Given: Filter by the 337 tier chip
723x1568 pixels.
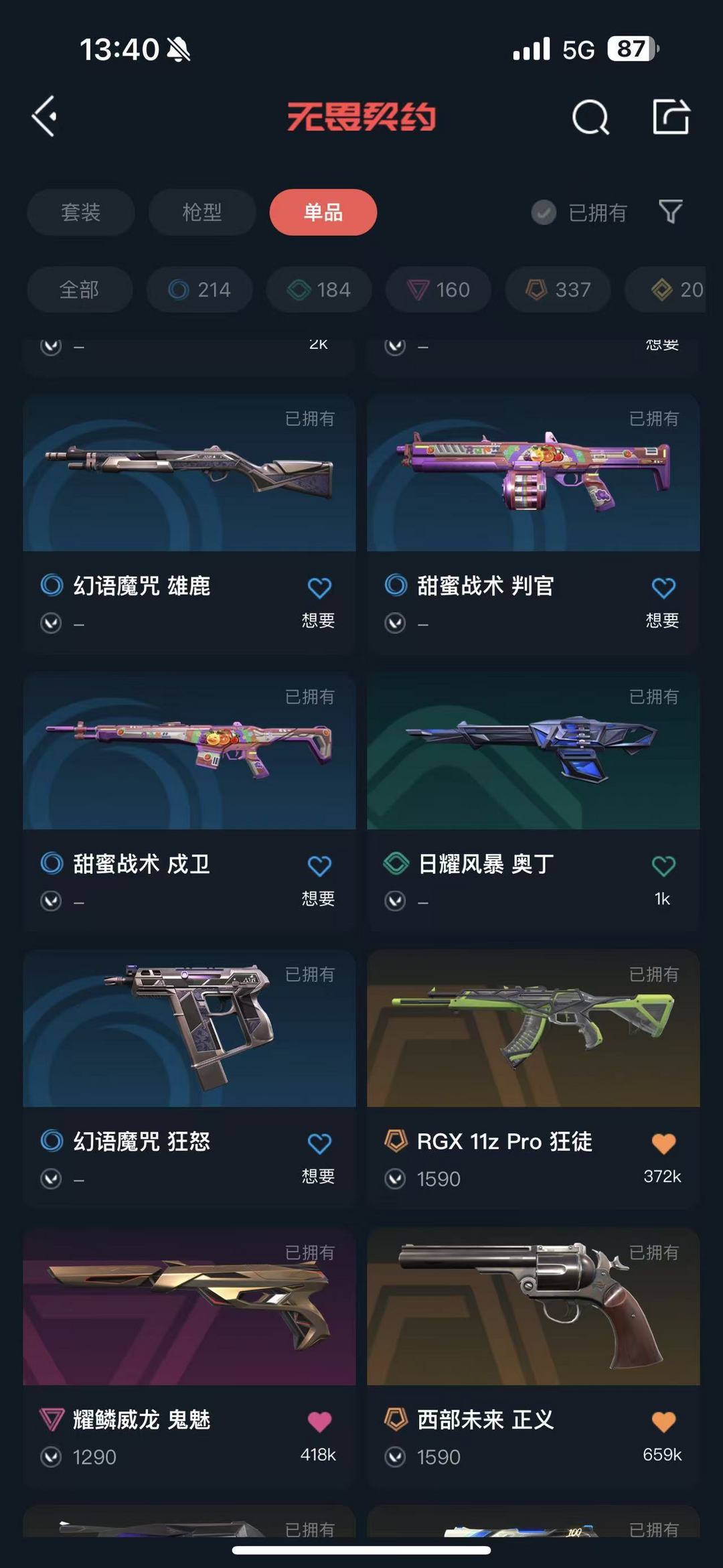Looking at the screenshot, I should click(558, 289).
